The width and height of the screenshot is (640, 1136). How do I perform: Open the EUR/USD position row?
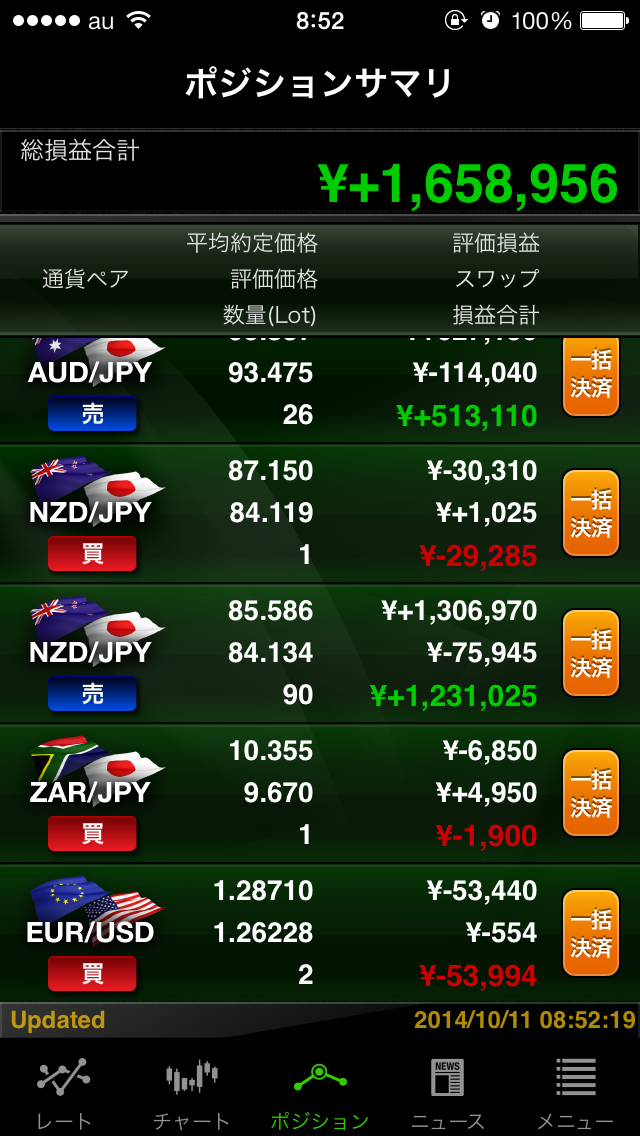coord(320,933)
